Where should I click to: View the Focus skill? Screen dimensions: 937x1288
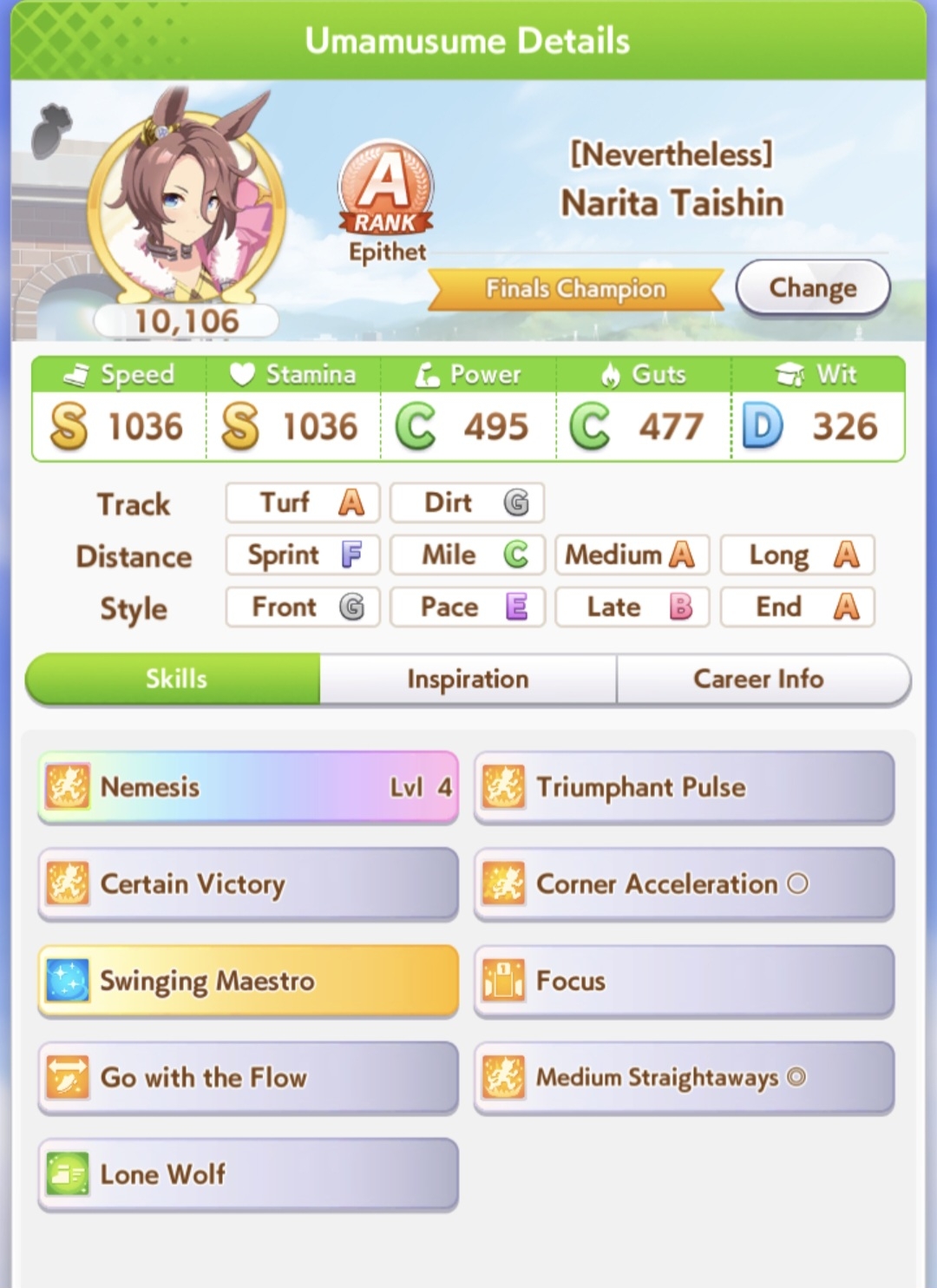[684, 981]
